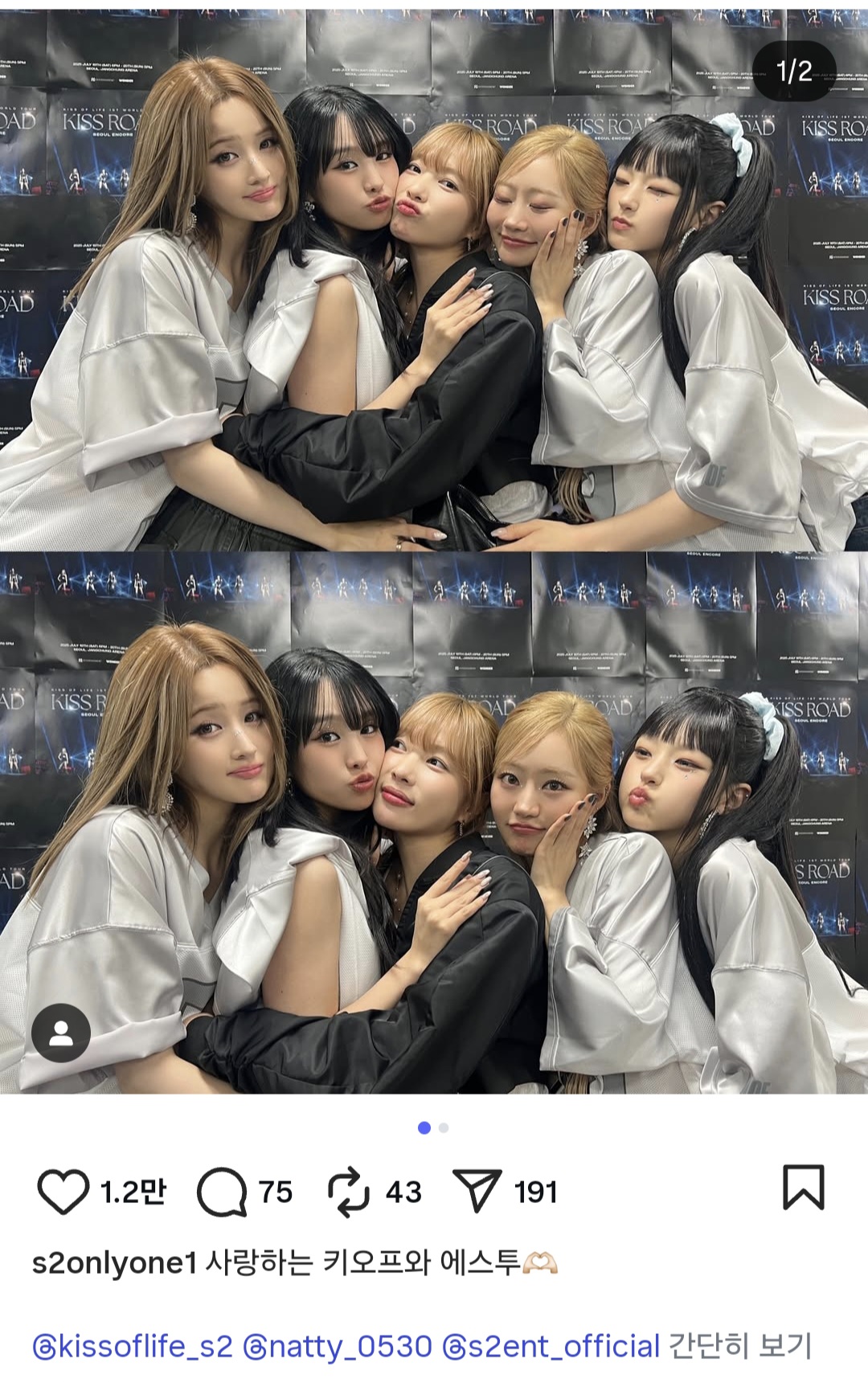The width and height of the screenshot is (868, 1383).
Task: Open s2onlyone1's profile from the caption
Action: 114,1263
